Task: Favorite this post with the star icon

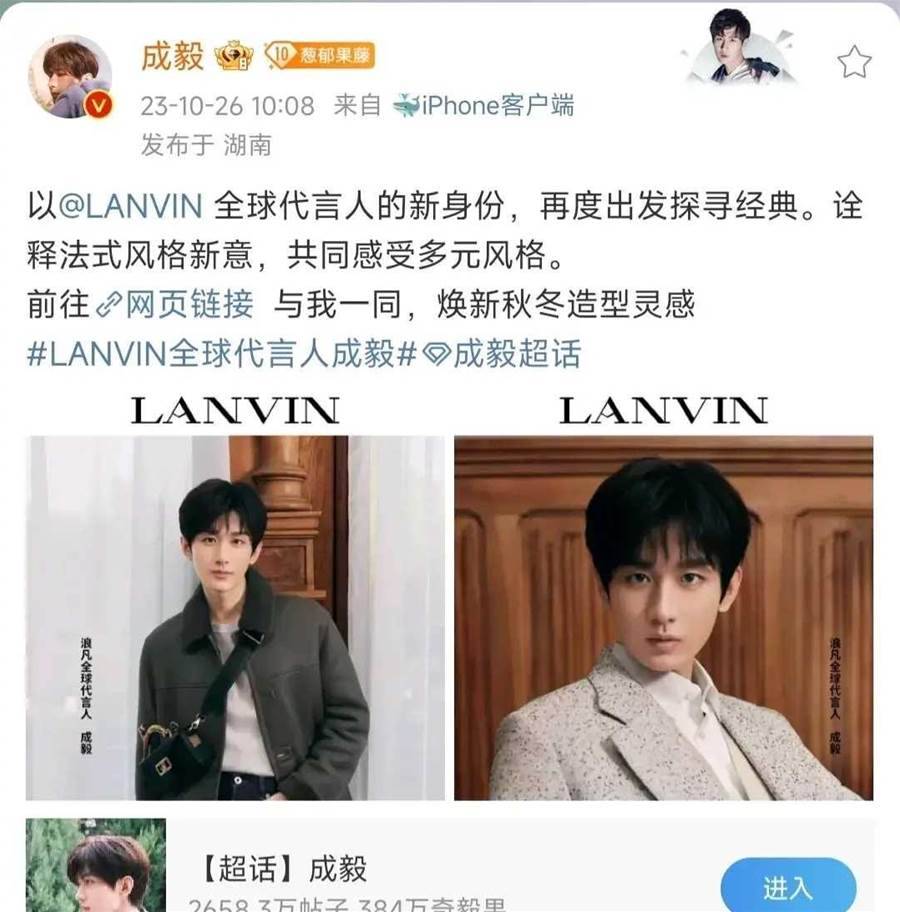Action: (853, 63)
